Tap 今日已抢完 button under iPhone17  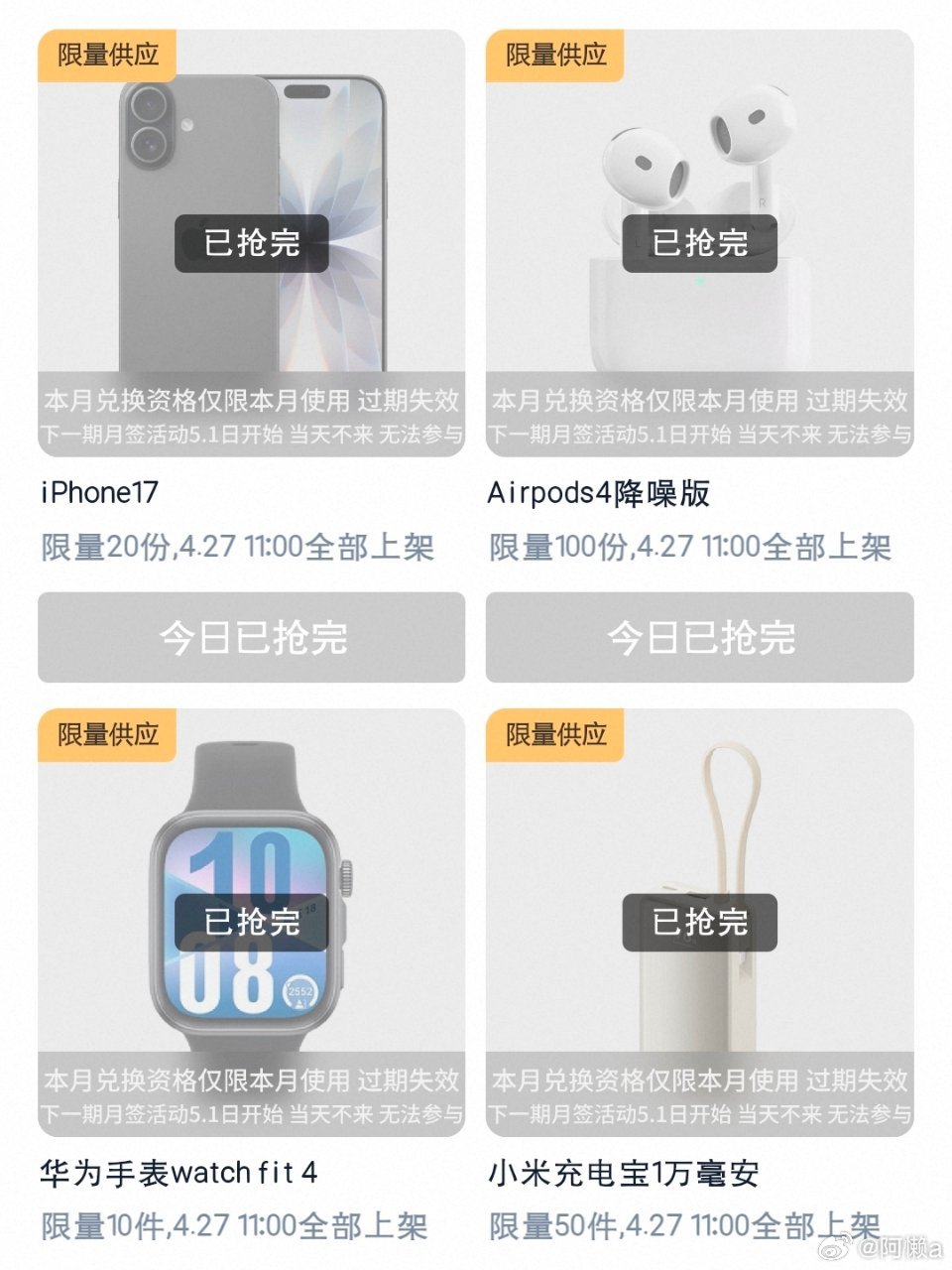coord(251,637)
